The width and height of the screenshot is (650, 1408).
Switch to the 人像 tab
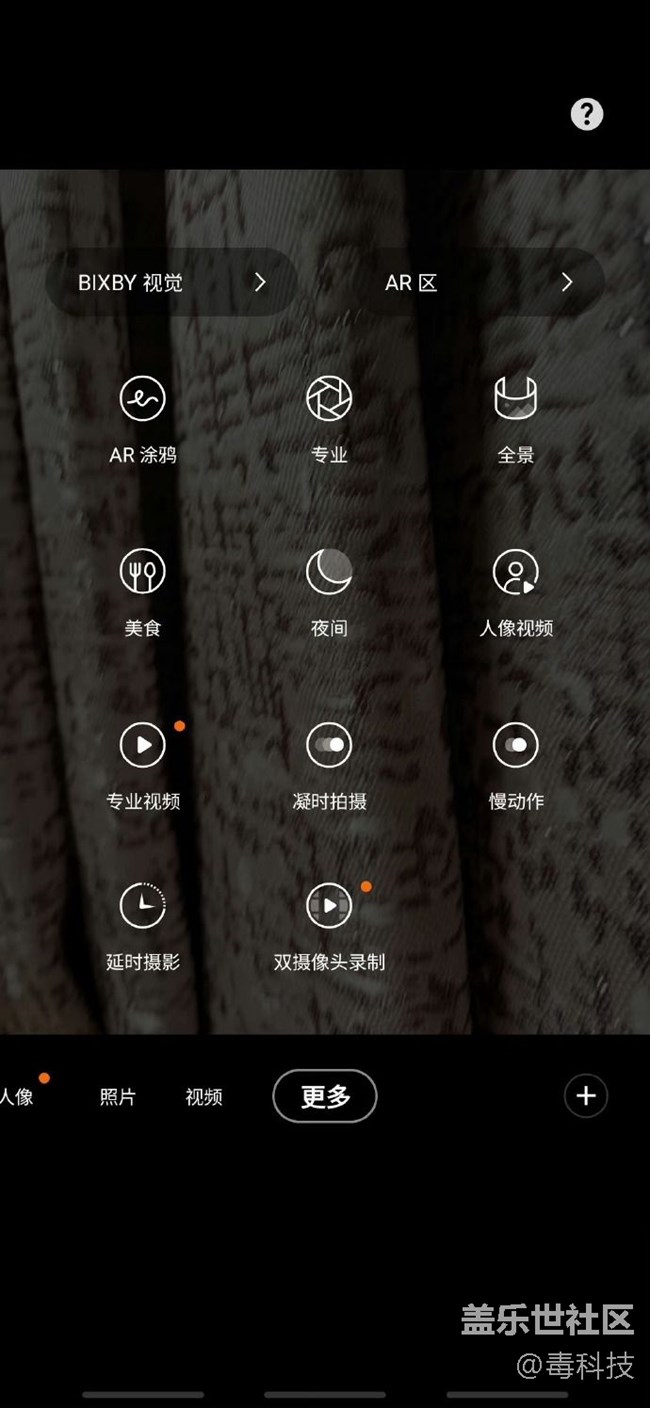click(x=17, y=1097)
